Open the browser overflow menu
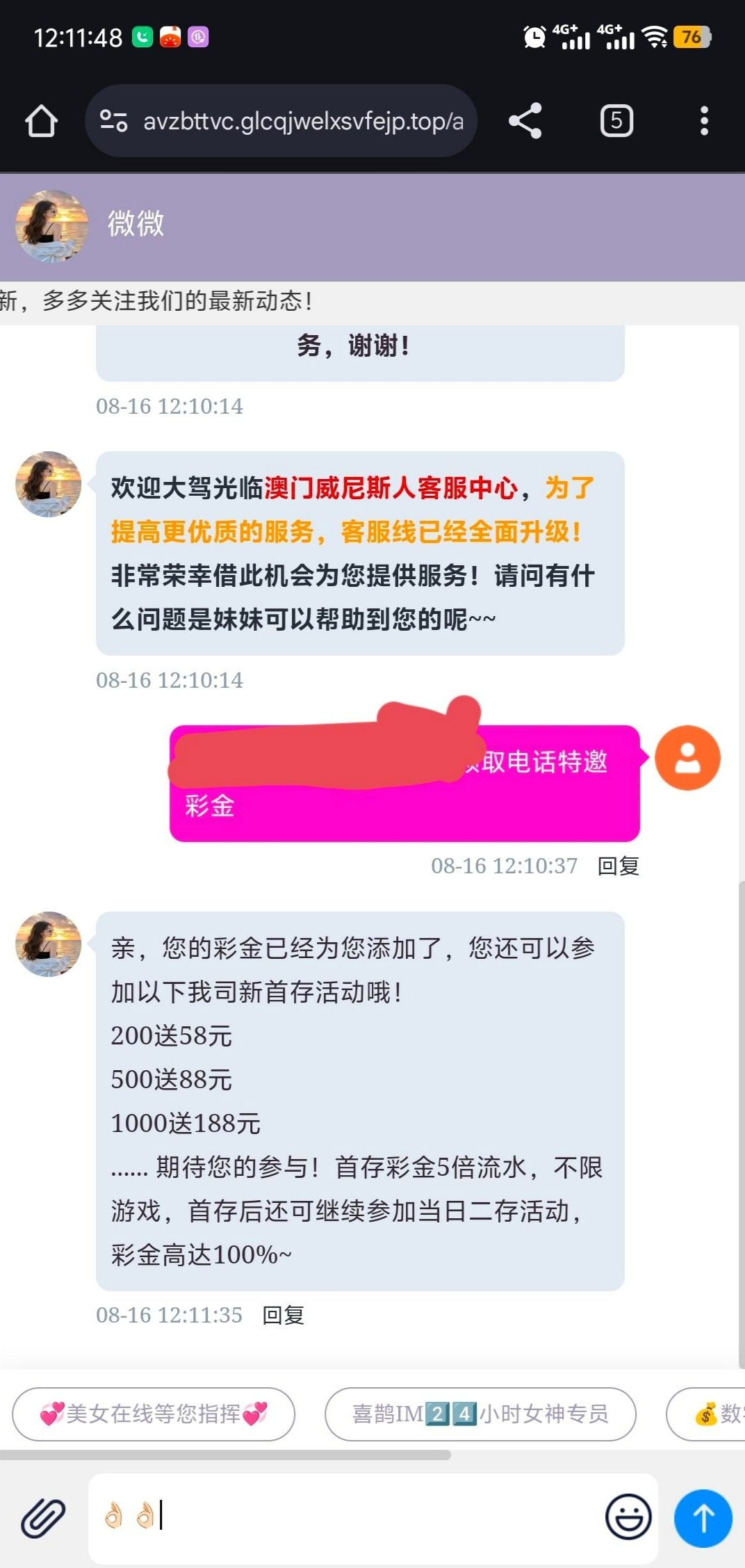This screenshot has width=745, height=1568. (704, 121)
